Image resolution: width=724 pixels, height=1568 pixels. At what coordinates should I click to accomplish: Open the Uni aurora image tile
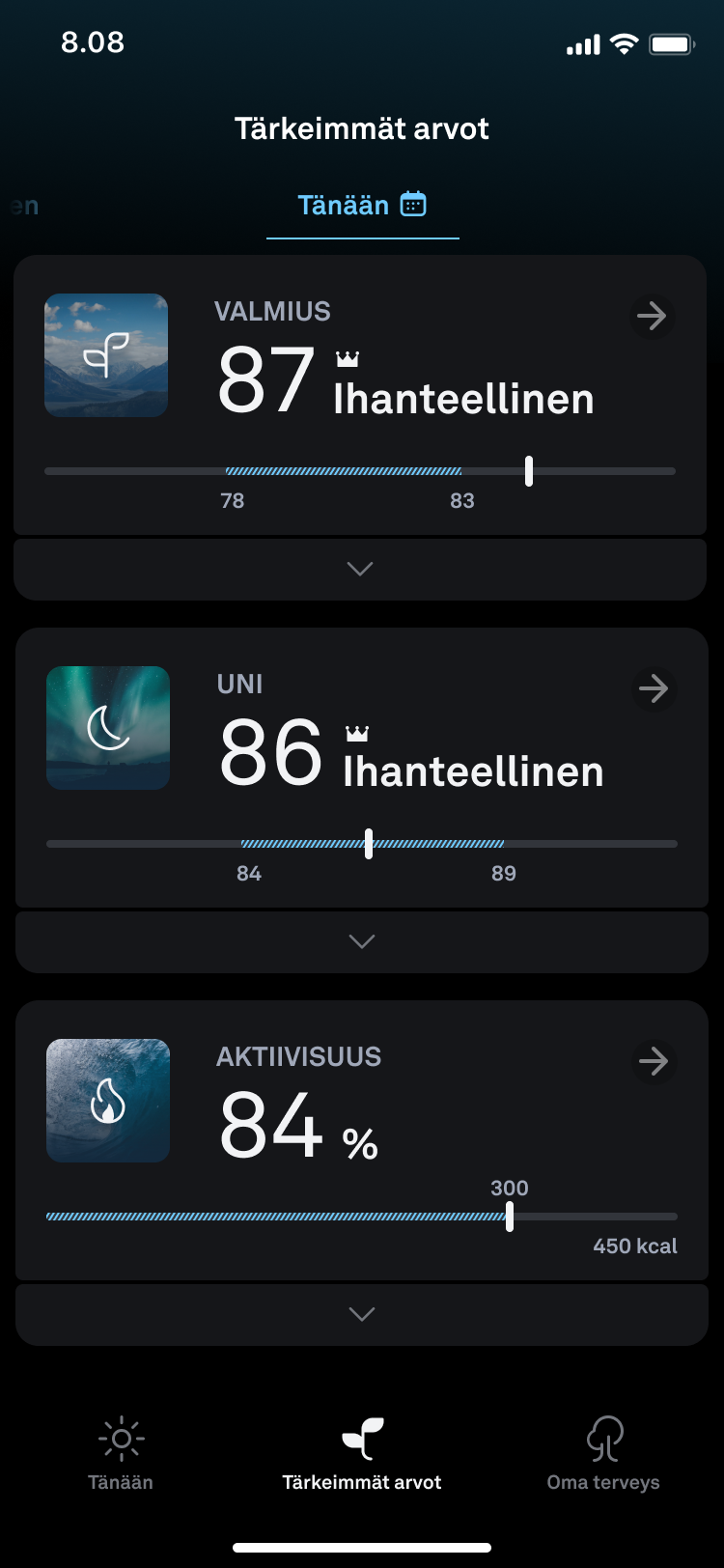tap(108, 728)
